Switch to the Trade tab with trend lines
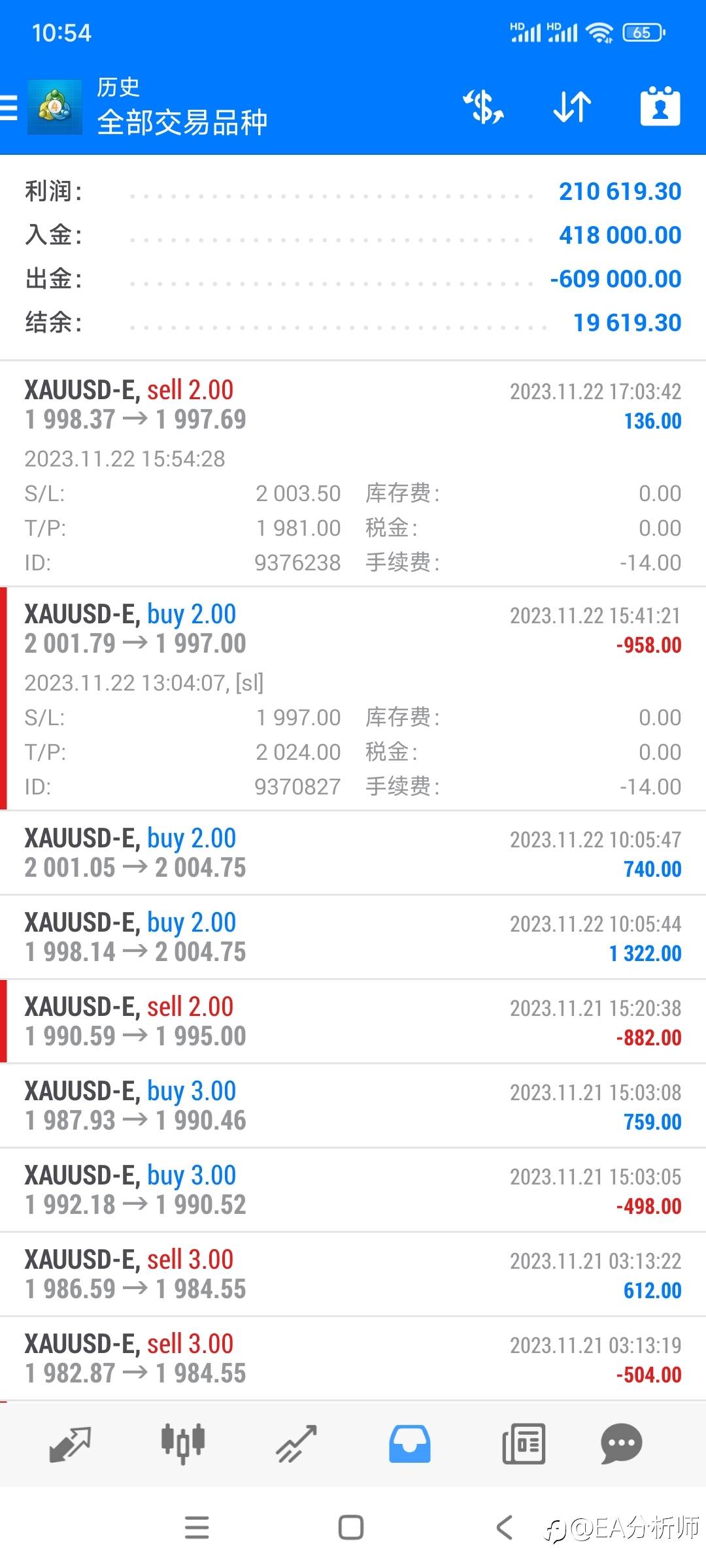Viewport: 706px width, 1568px height. point(296,1444)
